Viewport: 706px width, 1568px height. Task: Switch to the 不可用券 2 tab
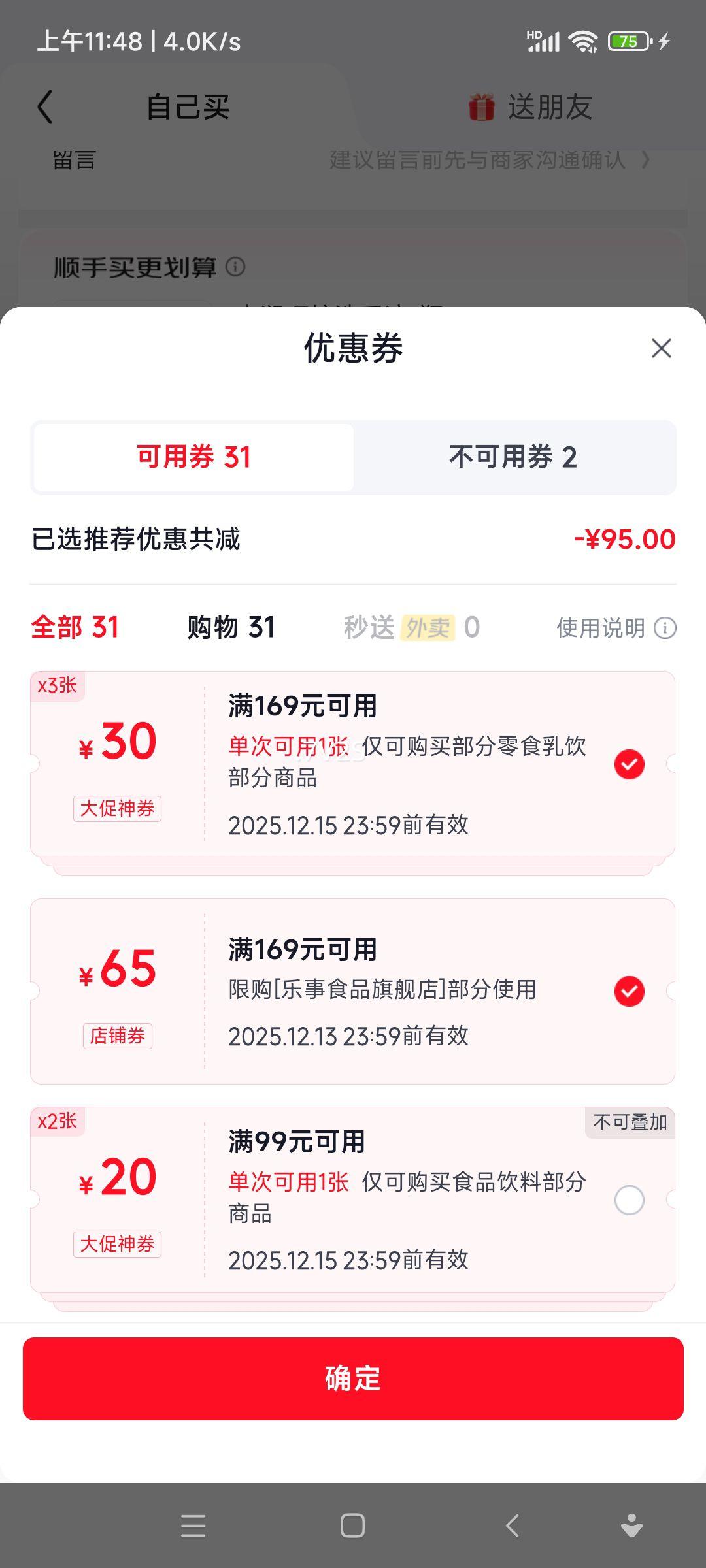513,457
